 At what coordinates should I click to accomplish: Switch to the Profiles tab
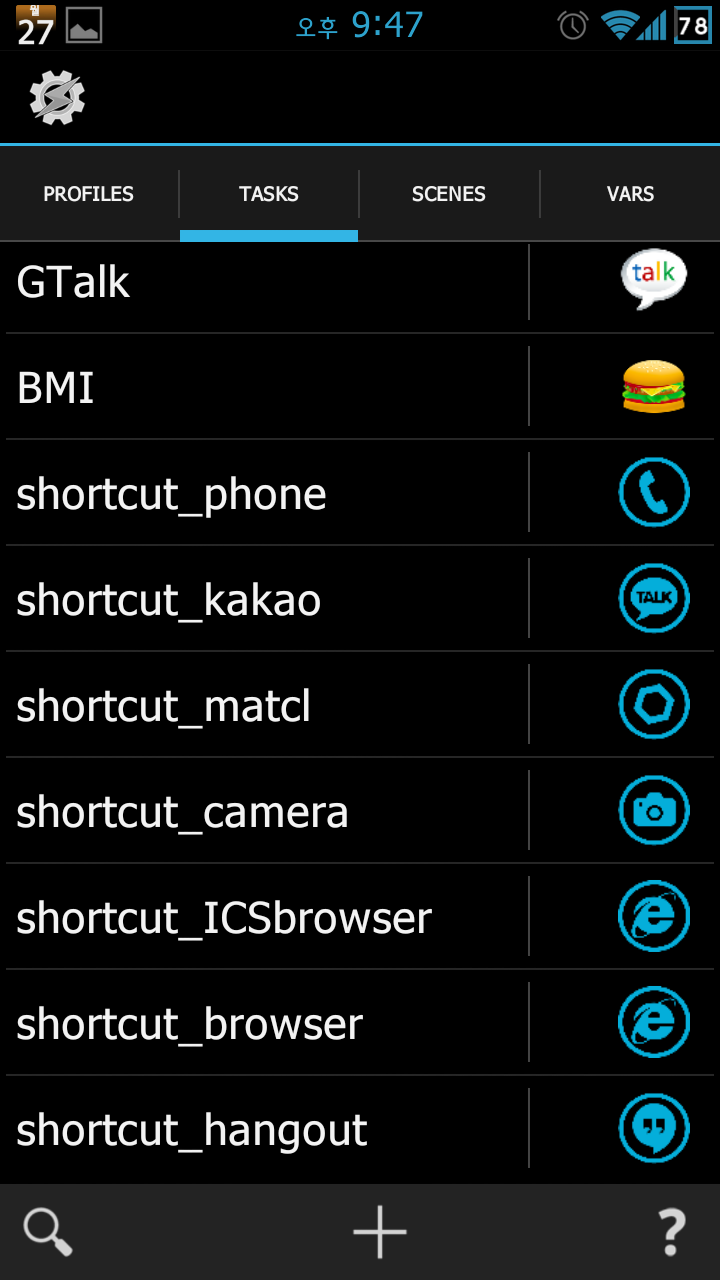(x=88, y=194)
